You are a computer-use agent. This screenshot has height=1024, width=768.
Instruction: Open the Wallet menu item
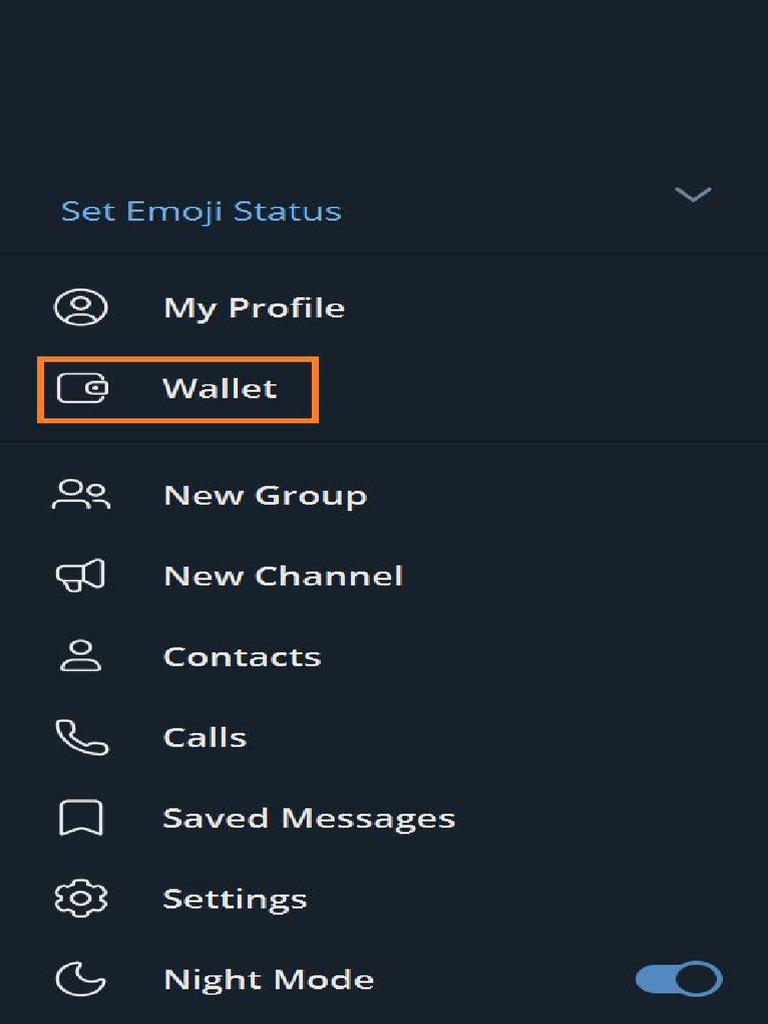pos(219,388)
